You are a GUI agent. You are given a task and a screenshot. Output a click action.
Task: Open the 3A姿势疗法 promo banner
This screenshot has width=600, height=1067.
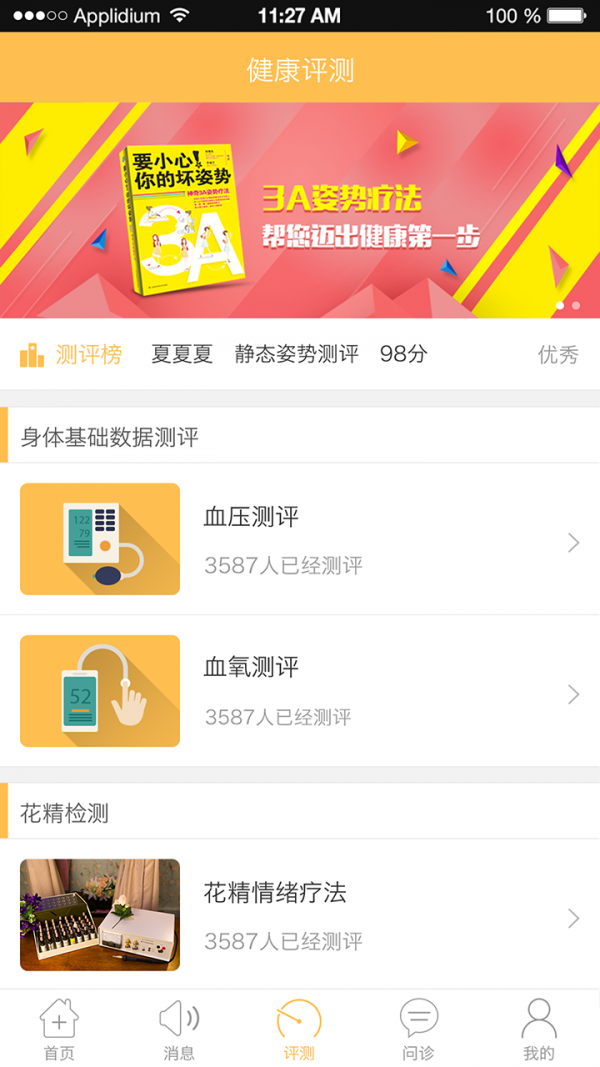[300, 210]
